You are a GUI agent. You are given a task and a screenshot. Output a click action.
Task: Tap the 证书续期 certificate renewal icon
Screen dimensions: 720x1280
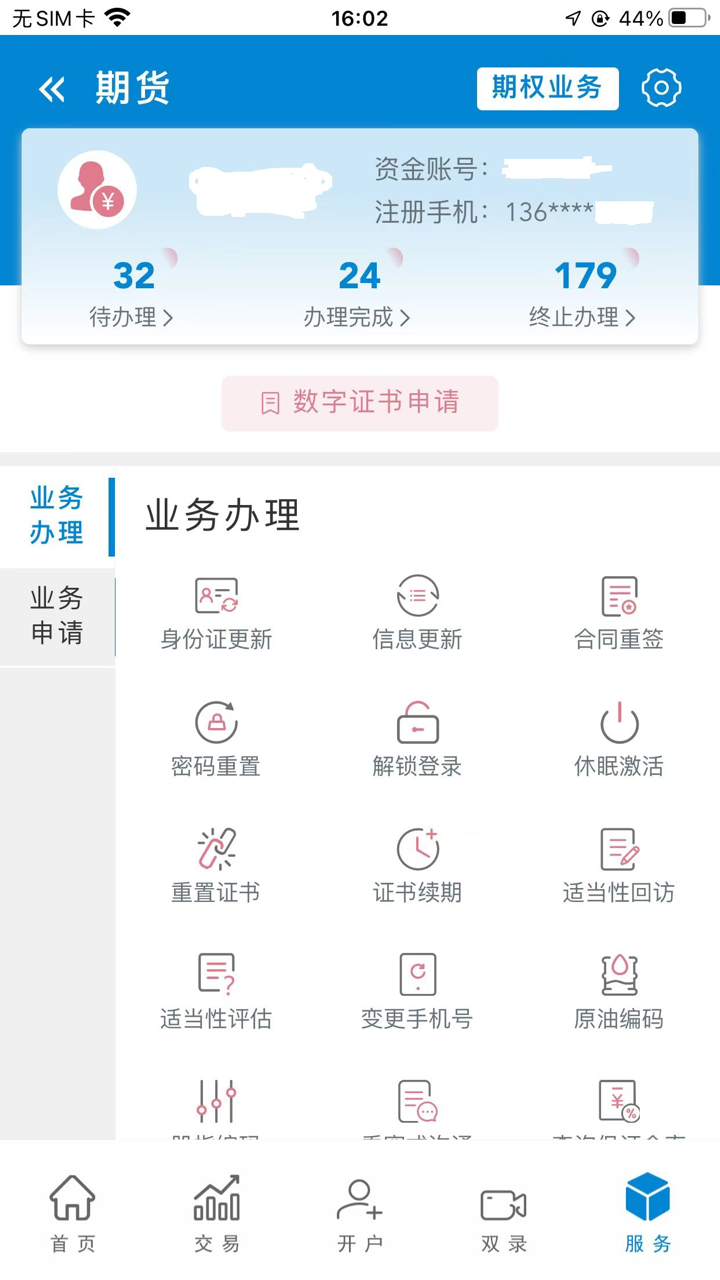[417, 865]
